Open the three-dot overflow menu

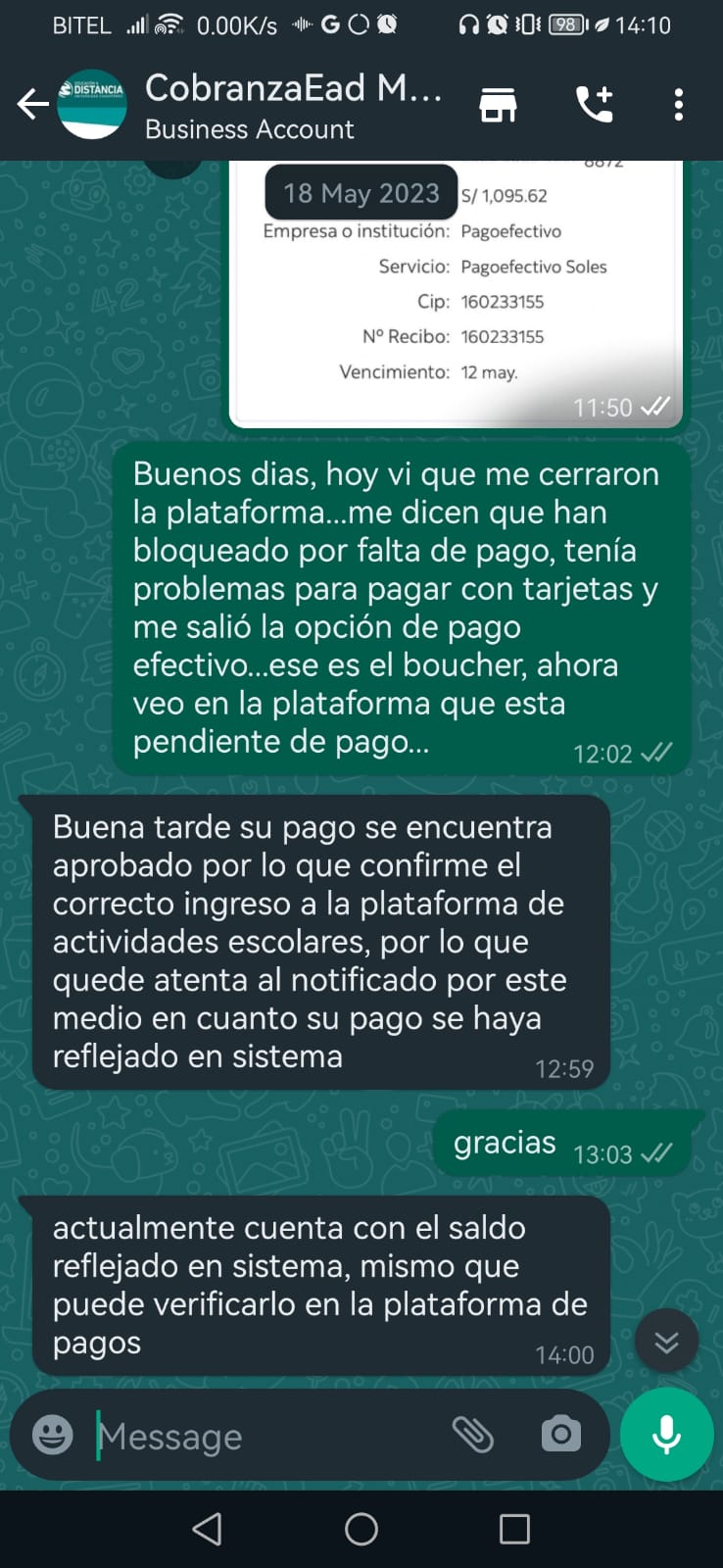point(679,105)
